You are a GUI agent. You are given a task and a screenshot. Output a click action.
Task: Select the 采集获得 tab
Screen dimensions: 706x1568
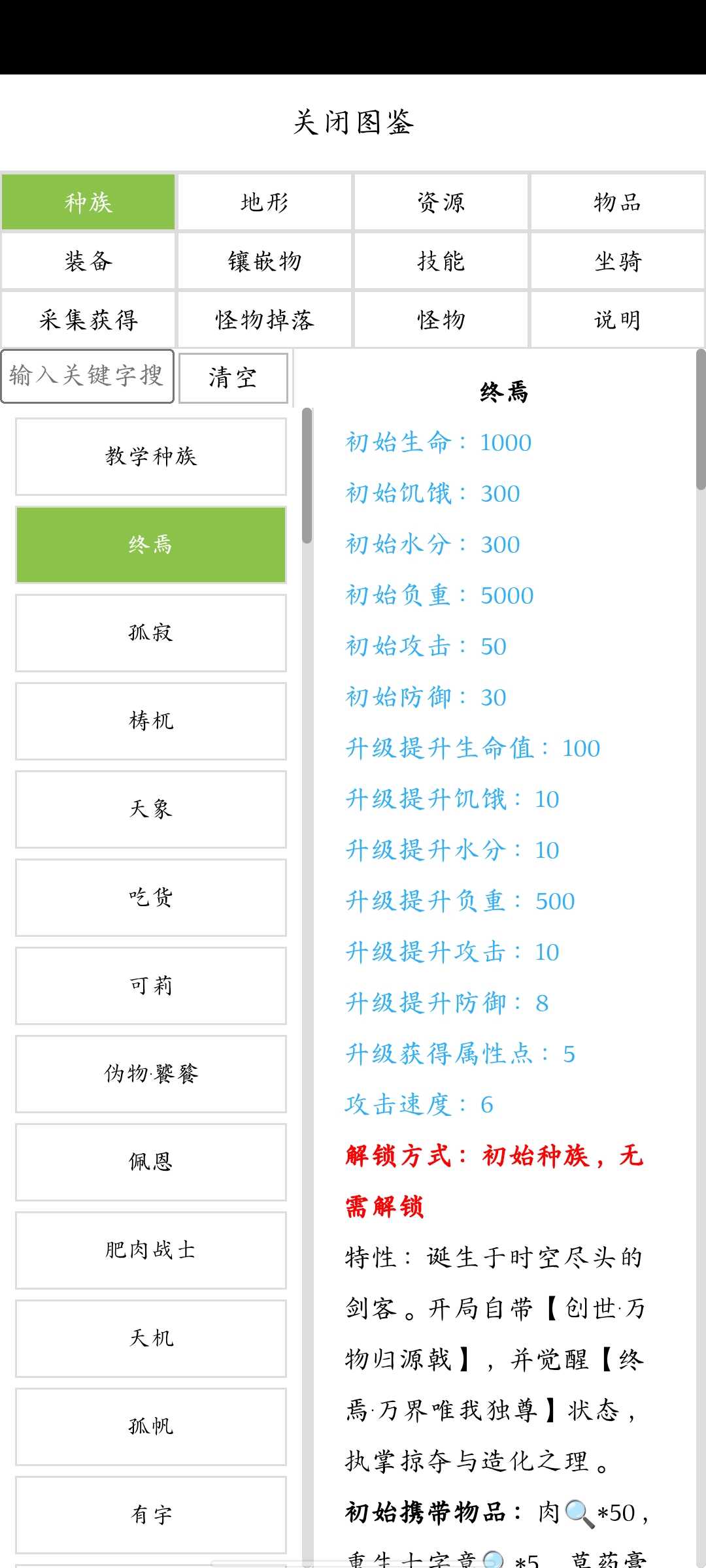[88, 319]
